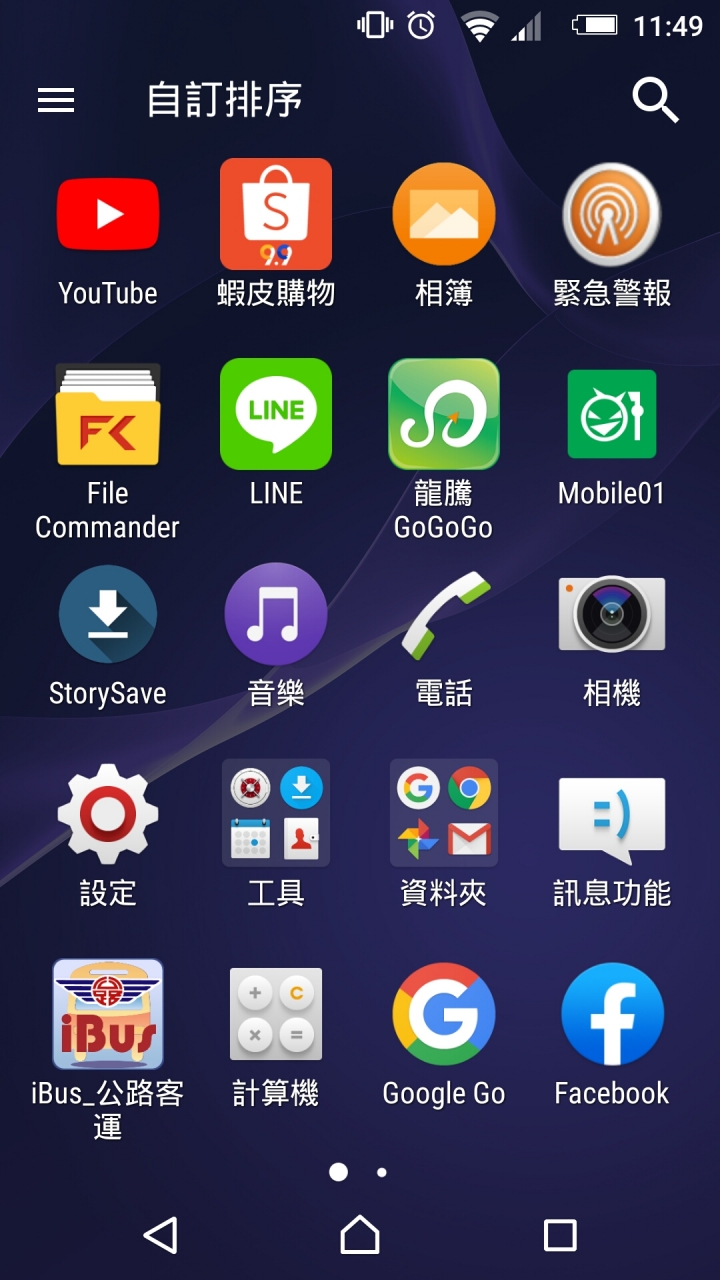Open the 電話 phone dialer
The image size is (720, 1280).
(443, 615)
